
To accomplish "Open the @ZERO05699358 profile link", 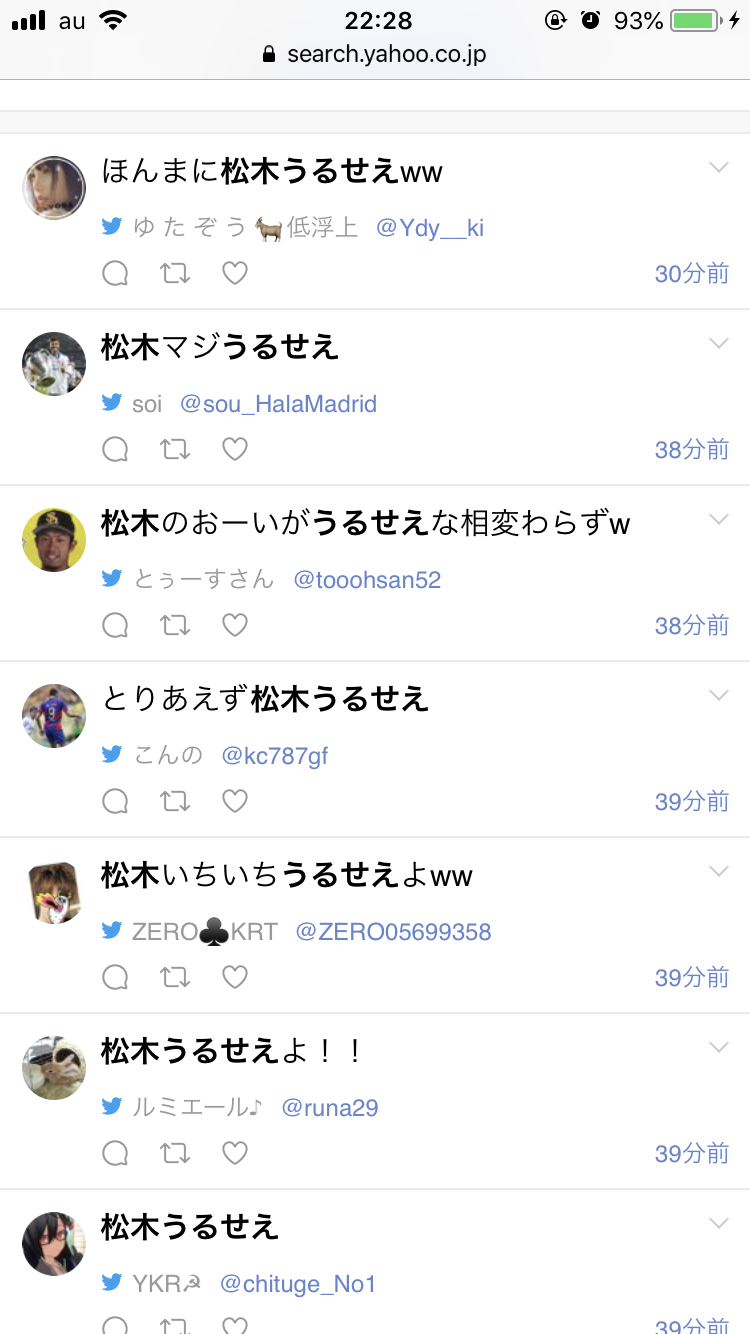I will 393,932.
